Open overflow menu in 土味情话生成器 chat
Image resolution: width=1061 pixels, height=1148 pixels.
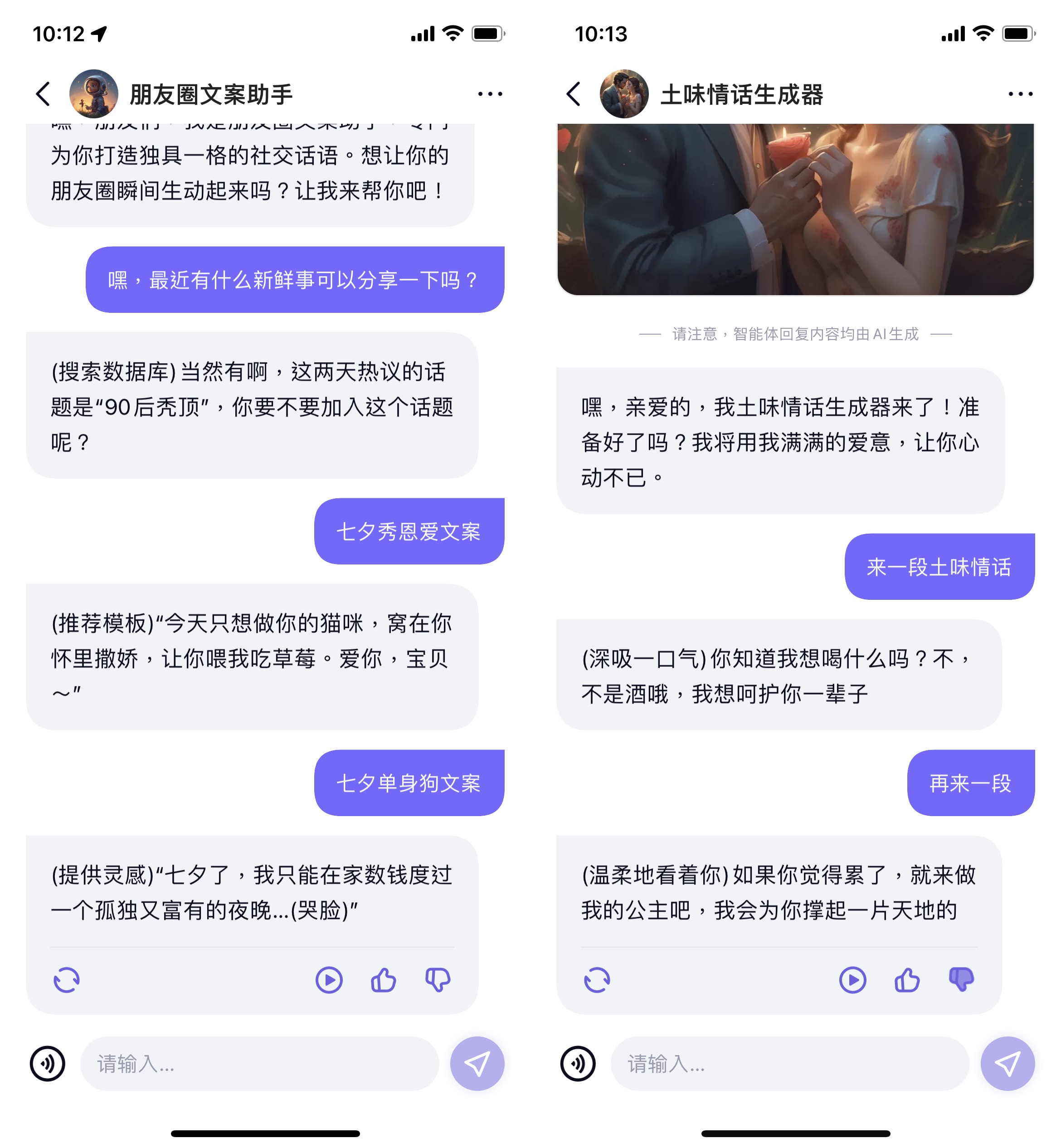coord(1020,93)
